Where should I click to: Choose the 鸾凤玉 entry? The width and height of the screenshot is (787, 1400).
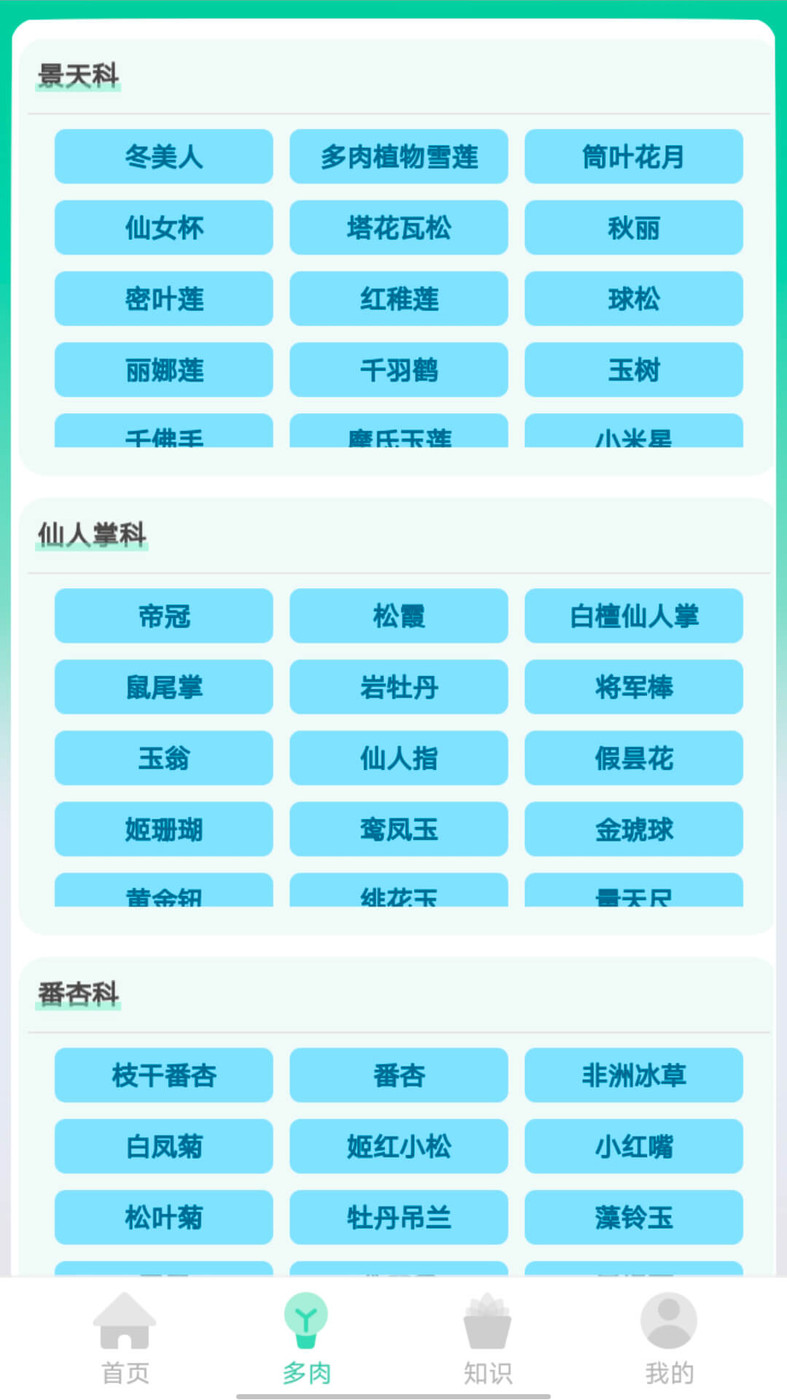399,829
